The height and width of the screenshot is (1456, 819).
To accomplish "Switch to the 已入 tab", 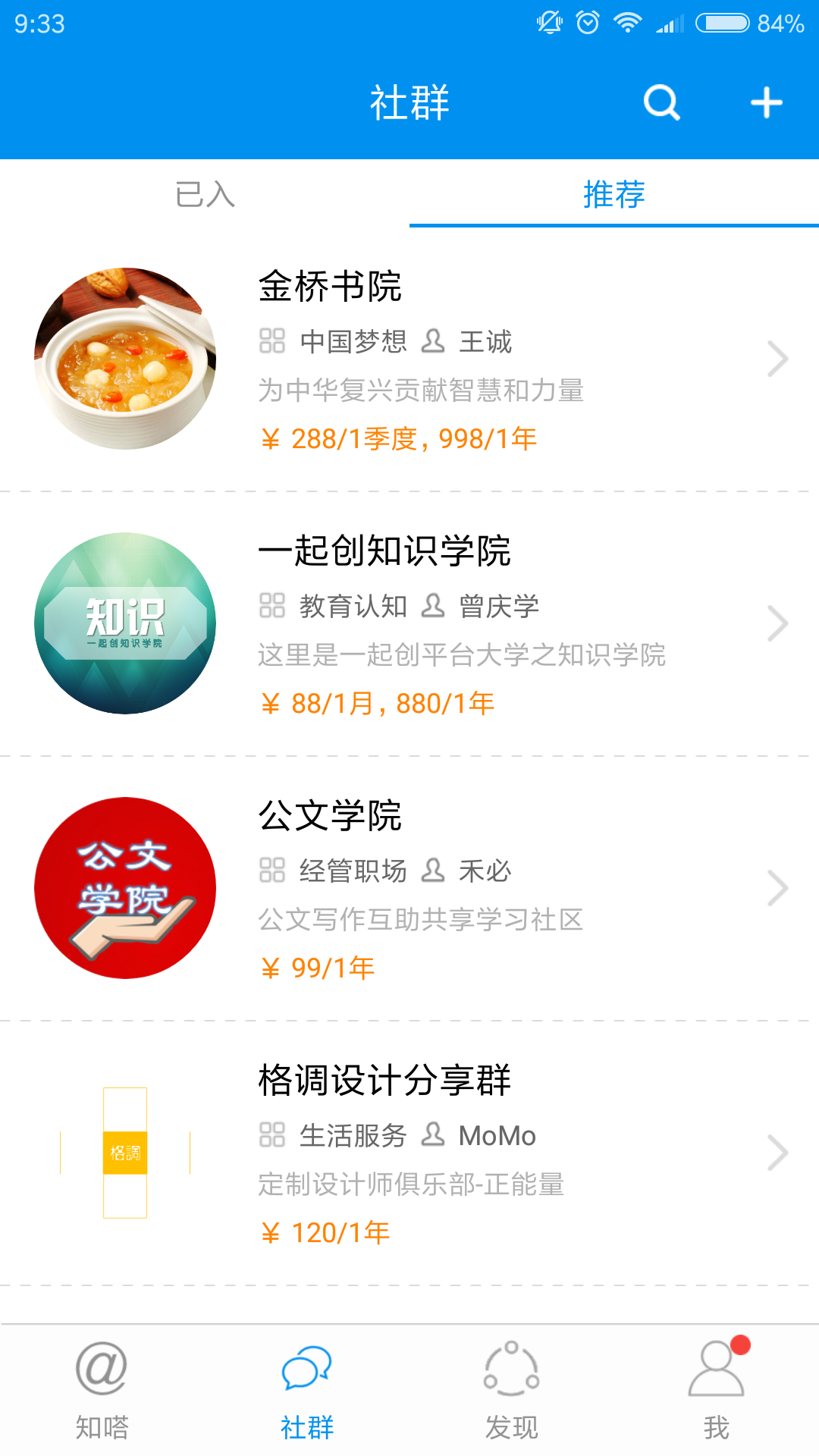I will point(205,194).
